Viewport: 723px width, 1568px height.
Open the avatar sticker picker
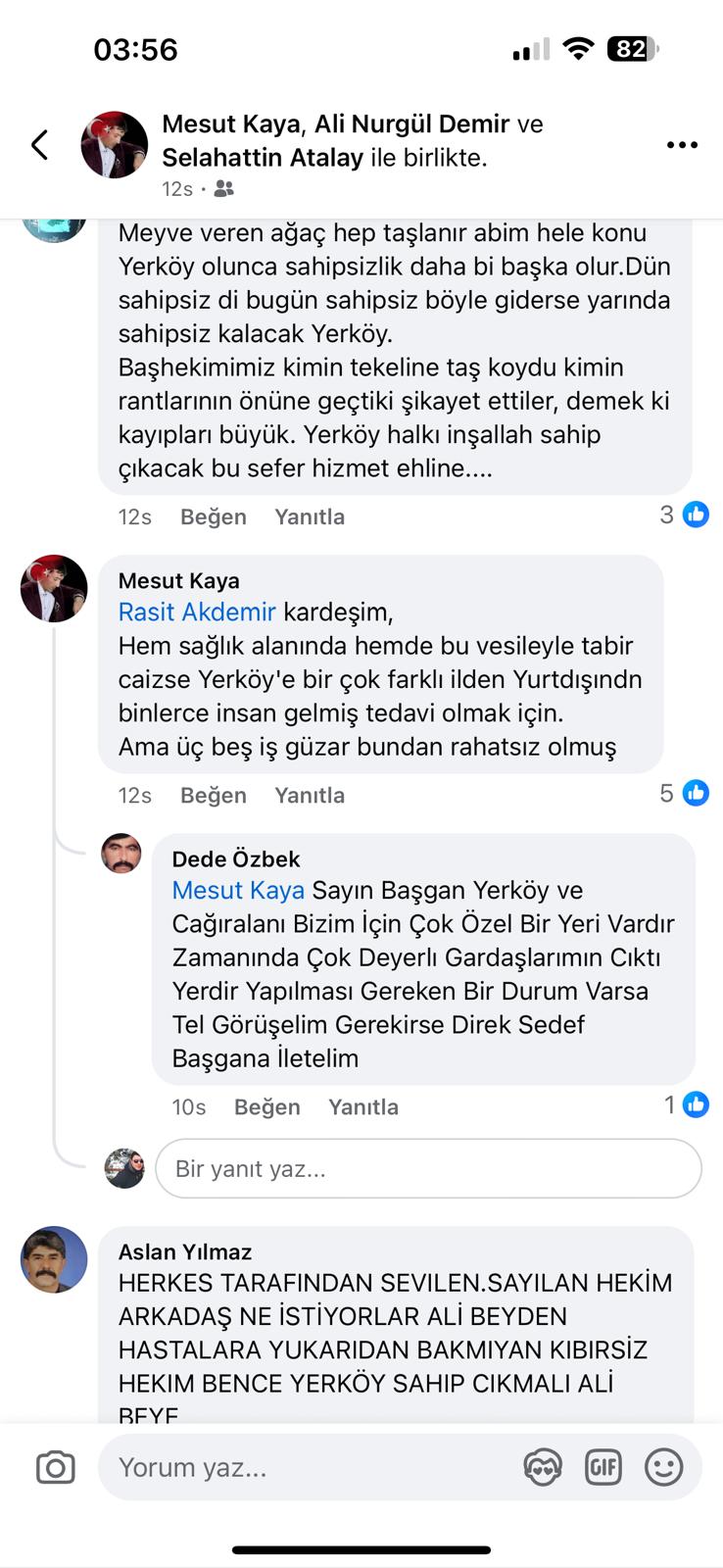(x=543, y=1467)
